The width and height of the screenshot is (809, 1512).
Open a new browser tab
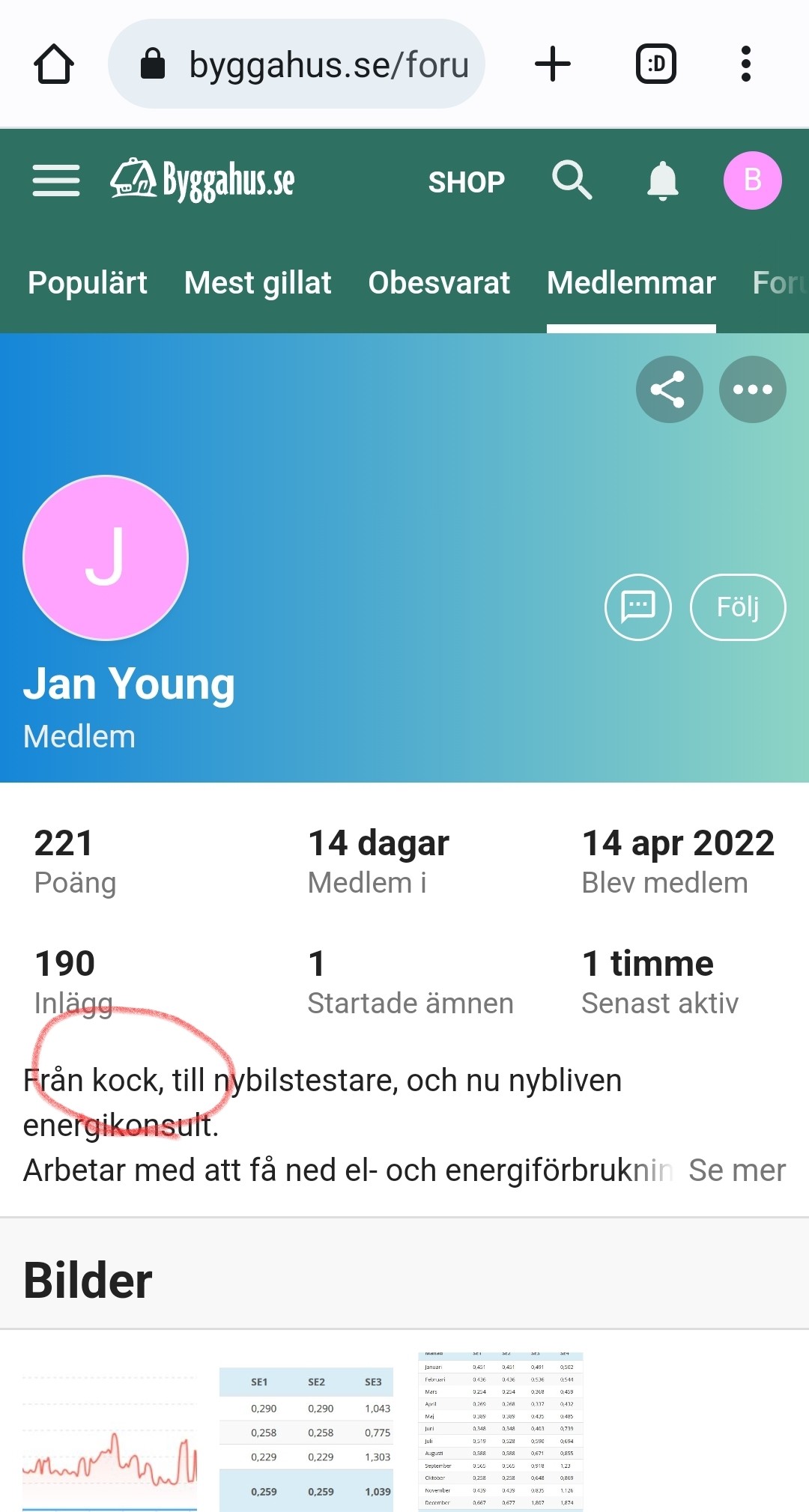(553, 64)
